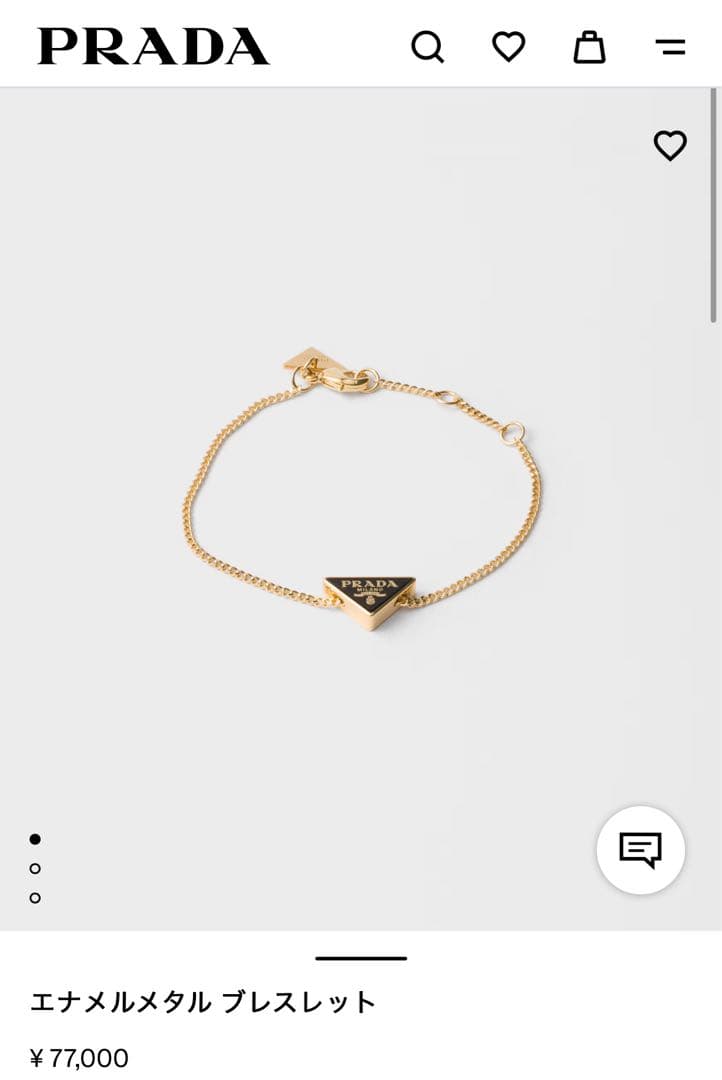Open the chat support bubble

[x=641, y=850]
